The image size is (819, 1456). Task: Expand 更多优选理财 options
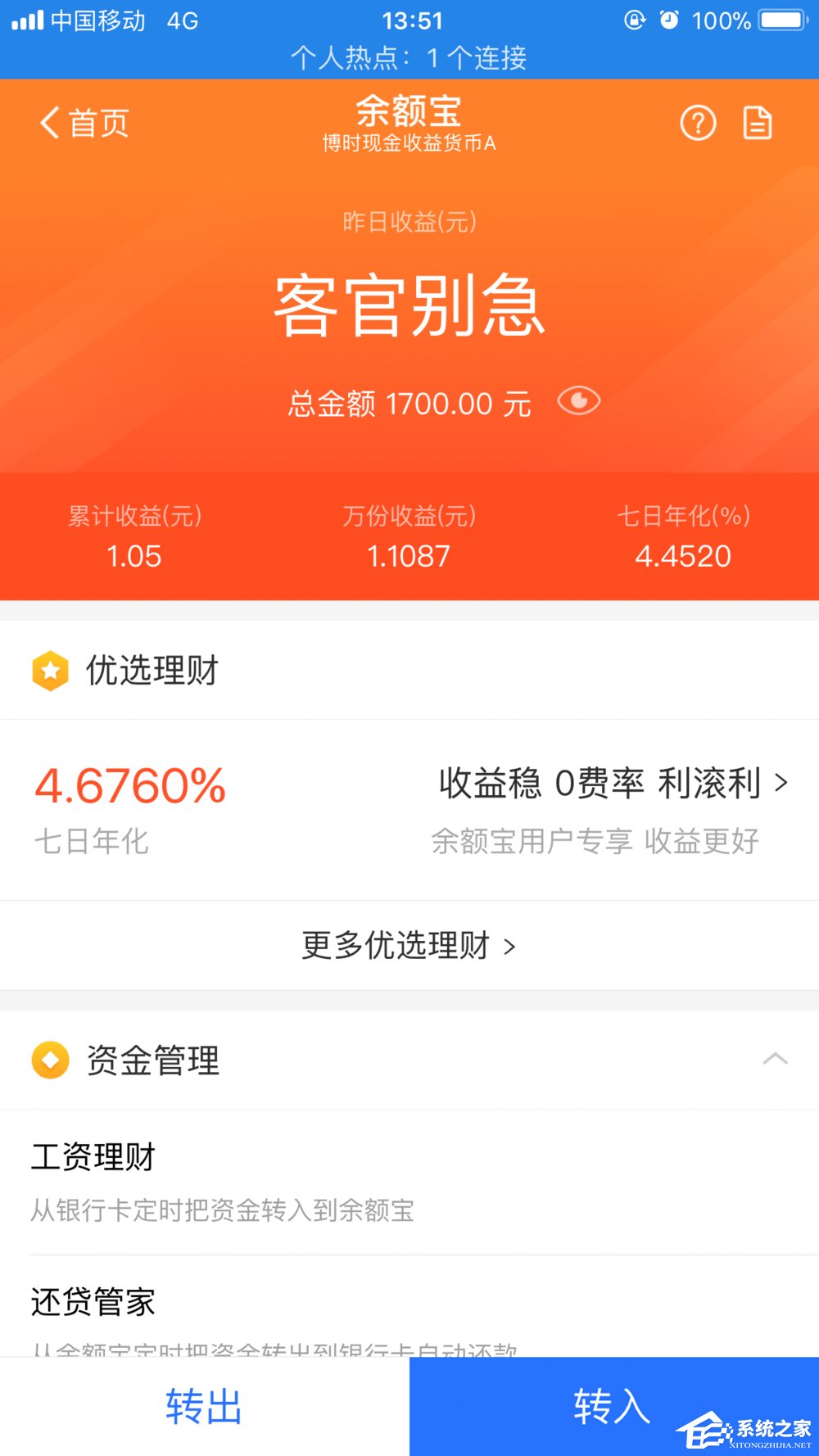pos(409,946)
